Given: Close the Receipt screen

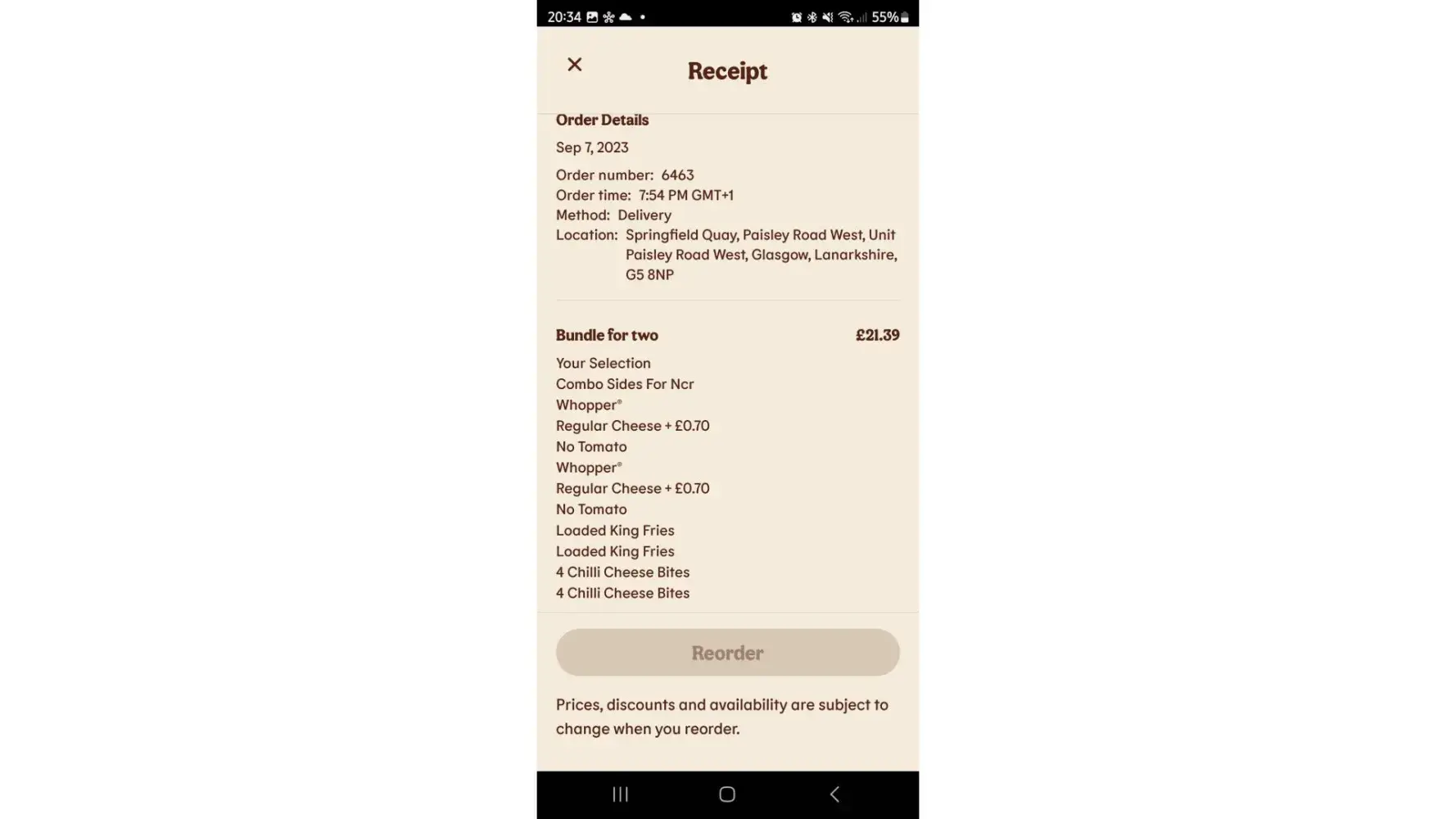Looking at the screenshot, I should tap(575, 65).
